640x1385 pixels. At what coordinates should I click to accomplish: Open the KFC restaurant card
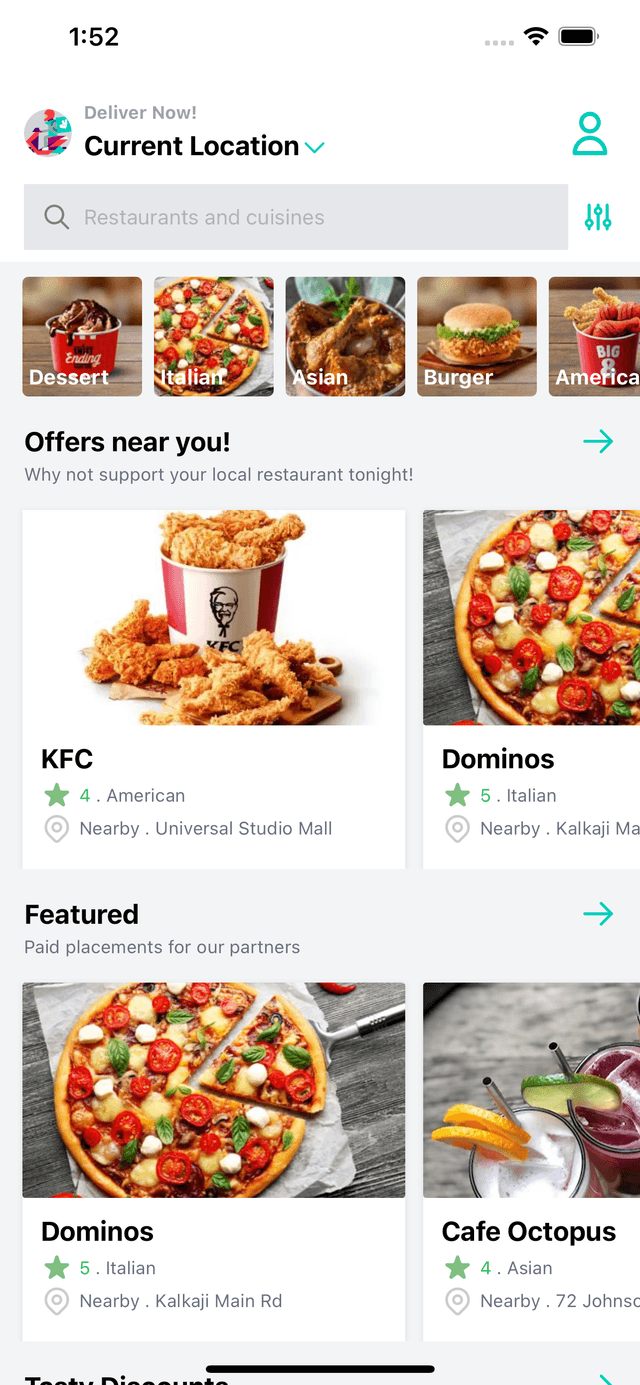click(x=214, y=689)
